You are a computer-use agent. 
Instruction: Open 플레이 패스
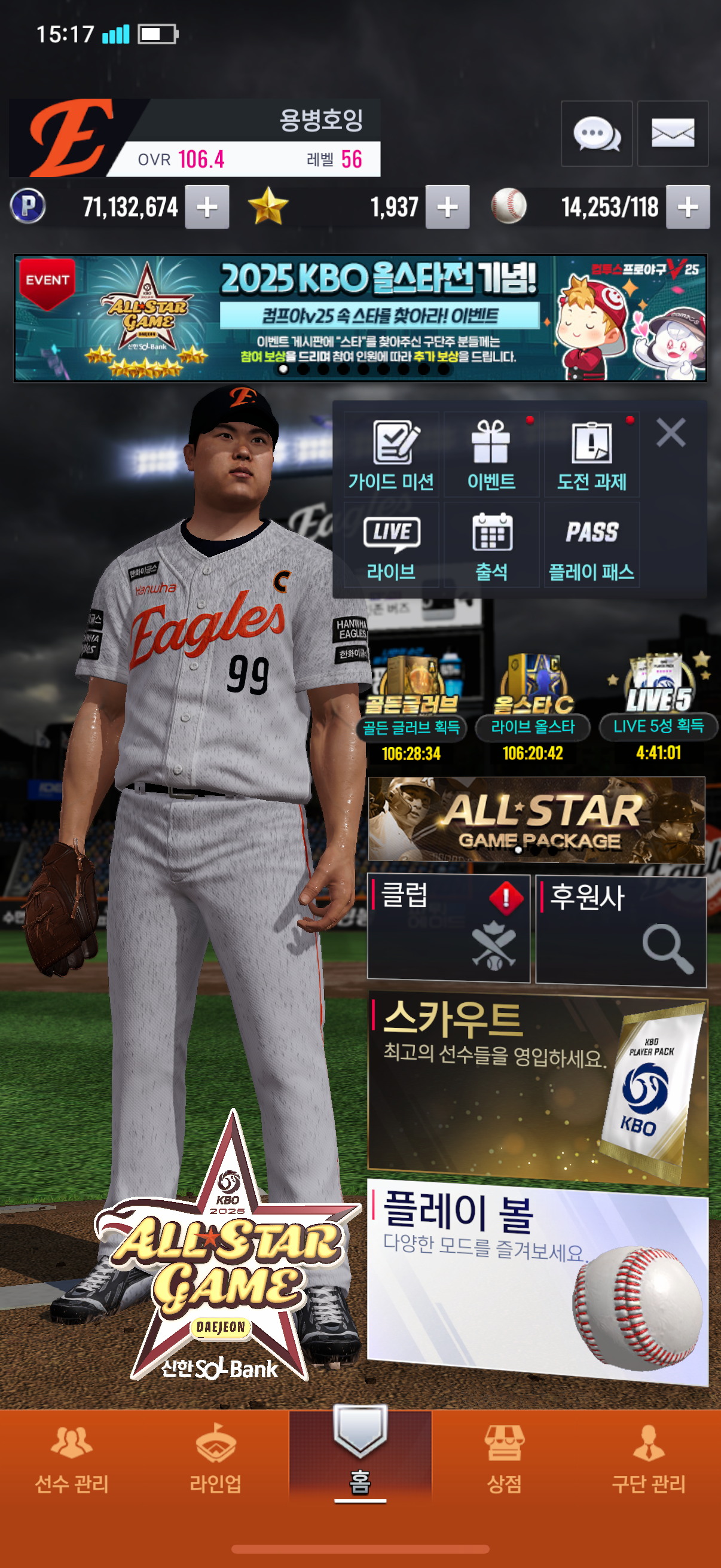pos(591,545)
